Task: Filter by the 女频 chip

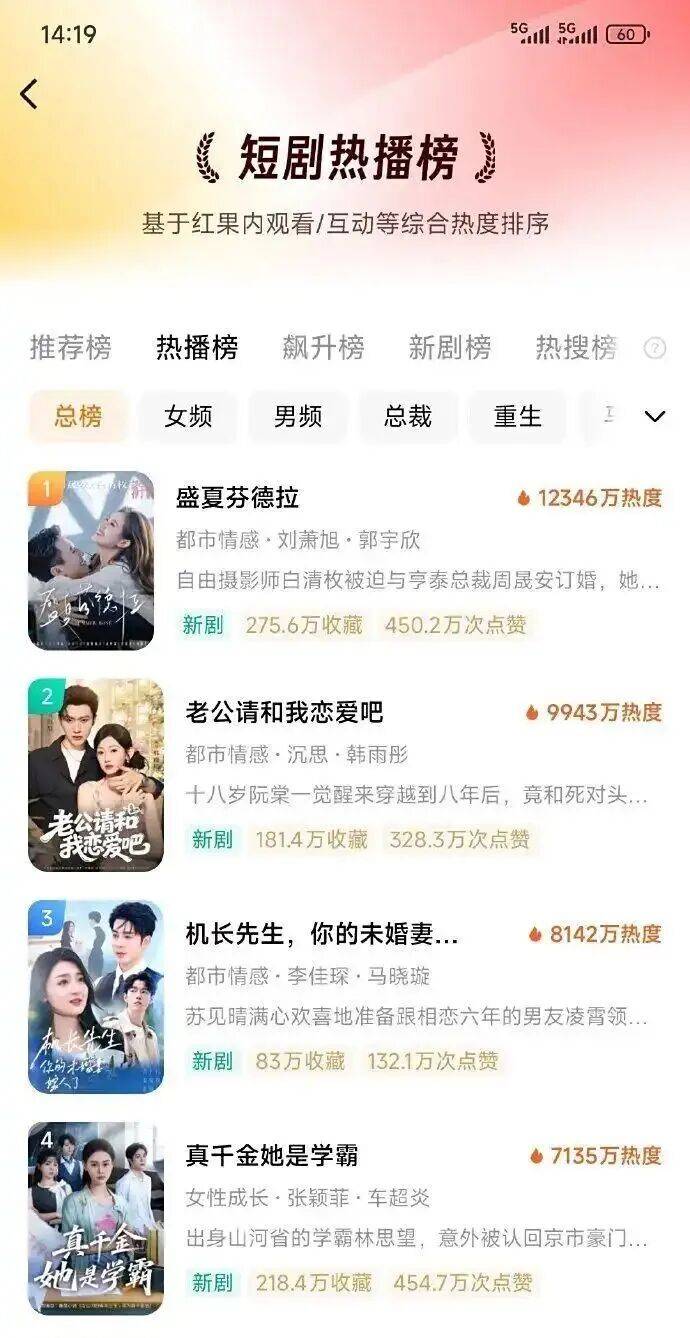Action: tap(188, 416)
